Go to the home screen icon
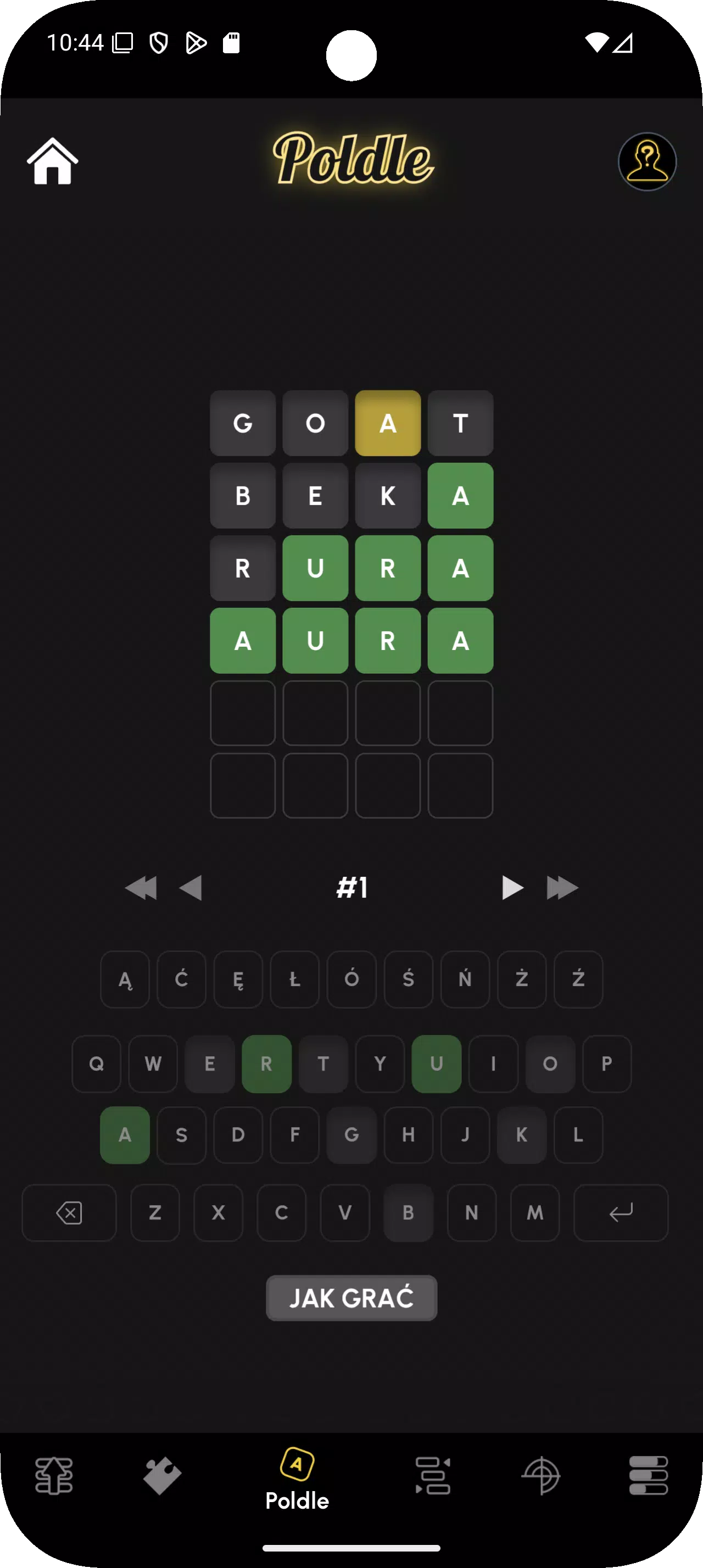The width and height of the screenshot is (703, 1568). pos(52,161)
